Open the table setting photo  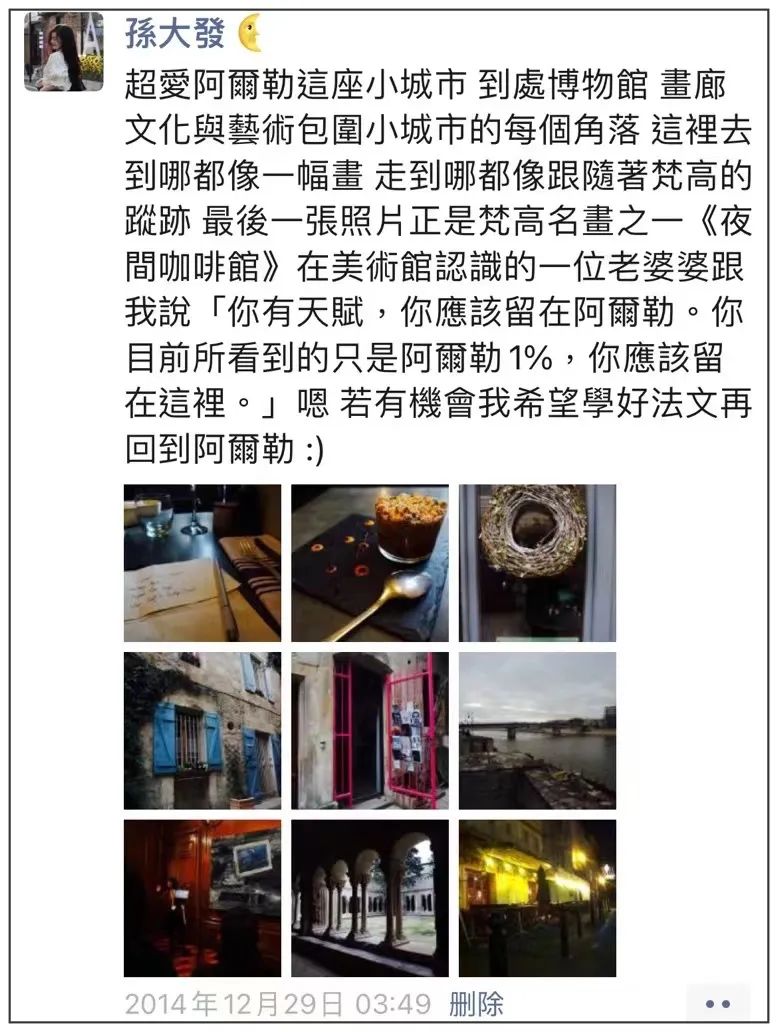(202, 563)
